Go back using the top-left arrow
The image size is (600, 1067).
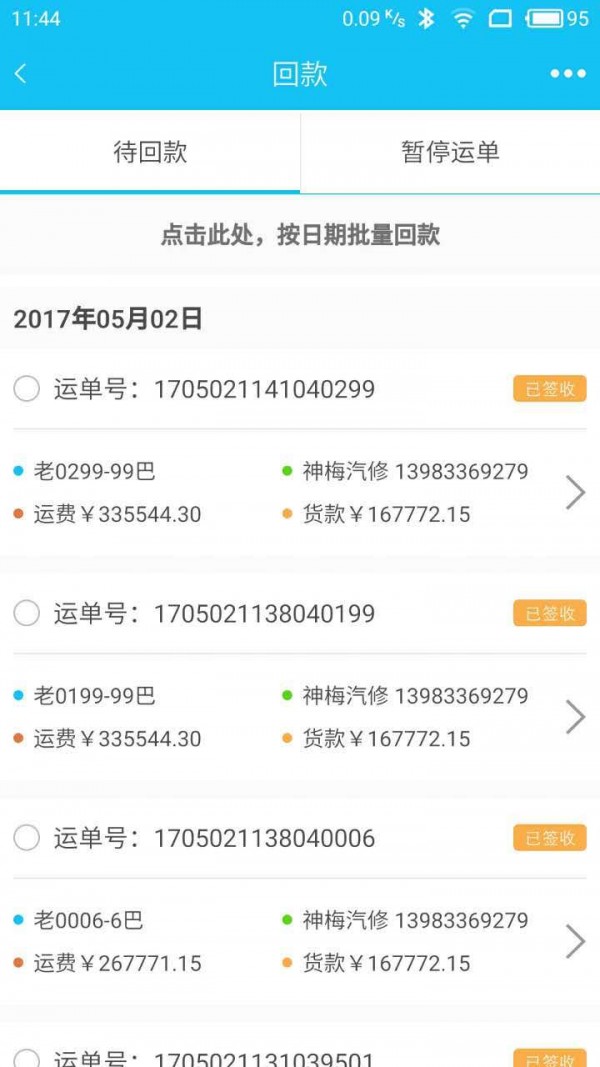pos(20,73)
